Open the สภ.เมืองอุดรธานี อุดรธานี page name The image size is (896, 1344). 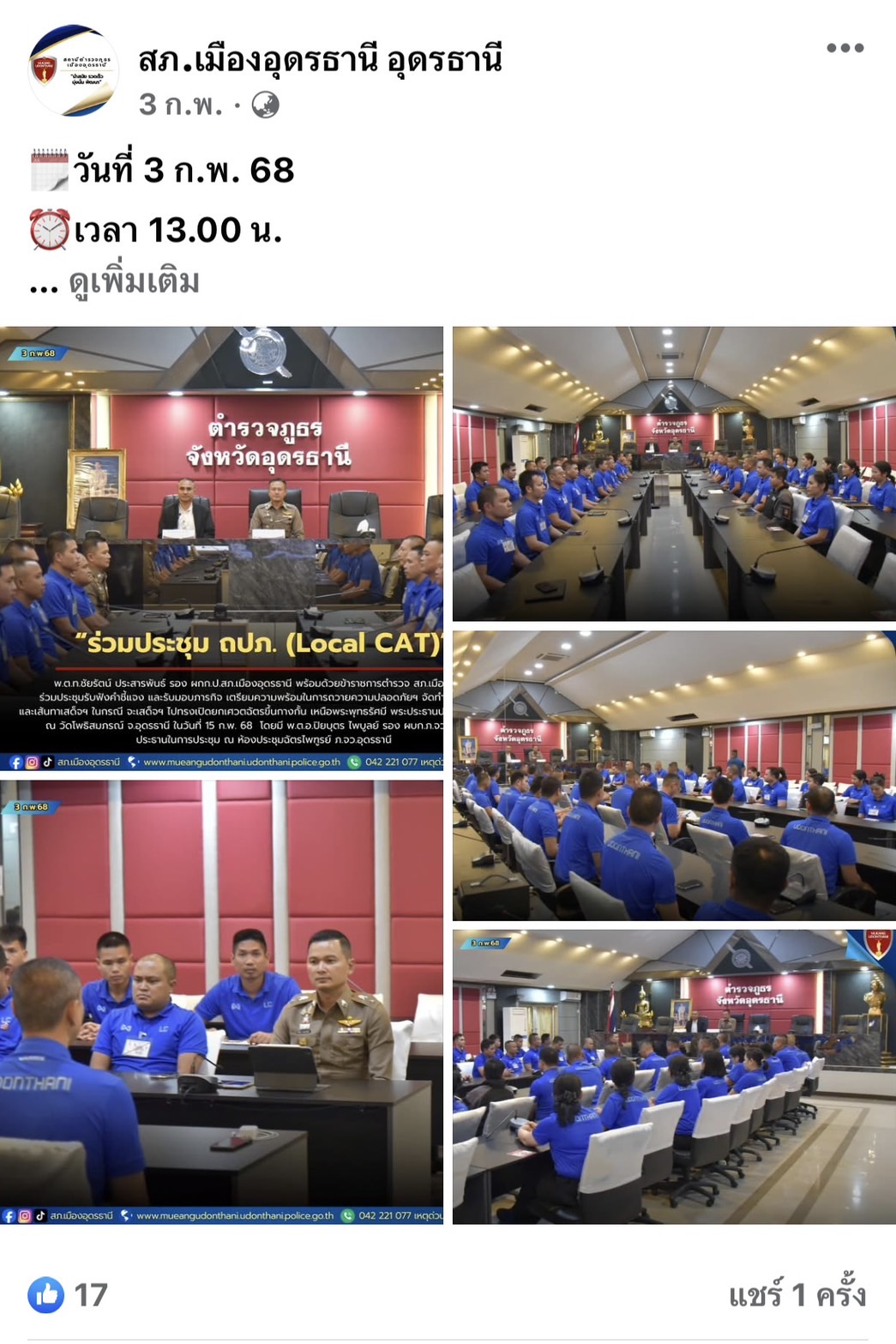tap(320, 60)
